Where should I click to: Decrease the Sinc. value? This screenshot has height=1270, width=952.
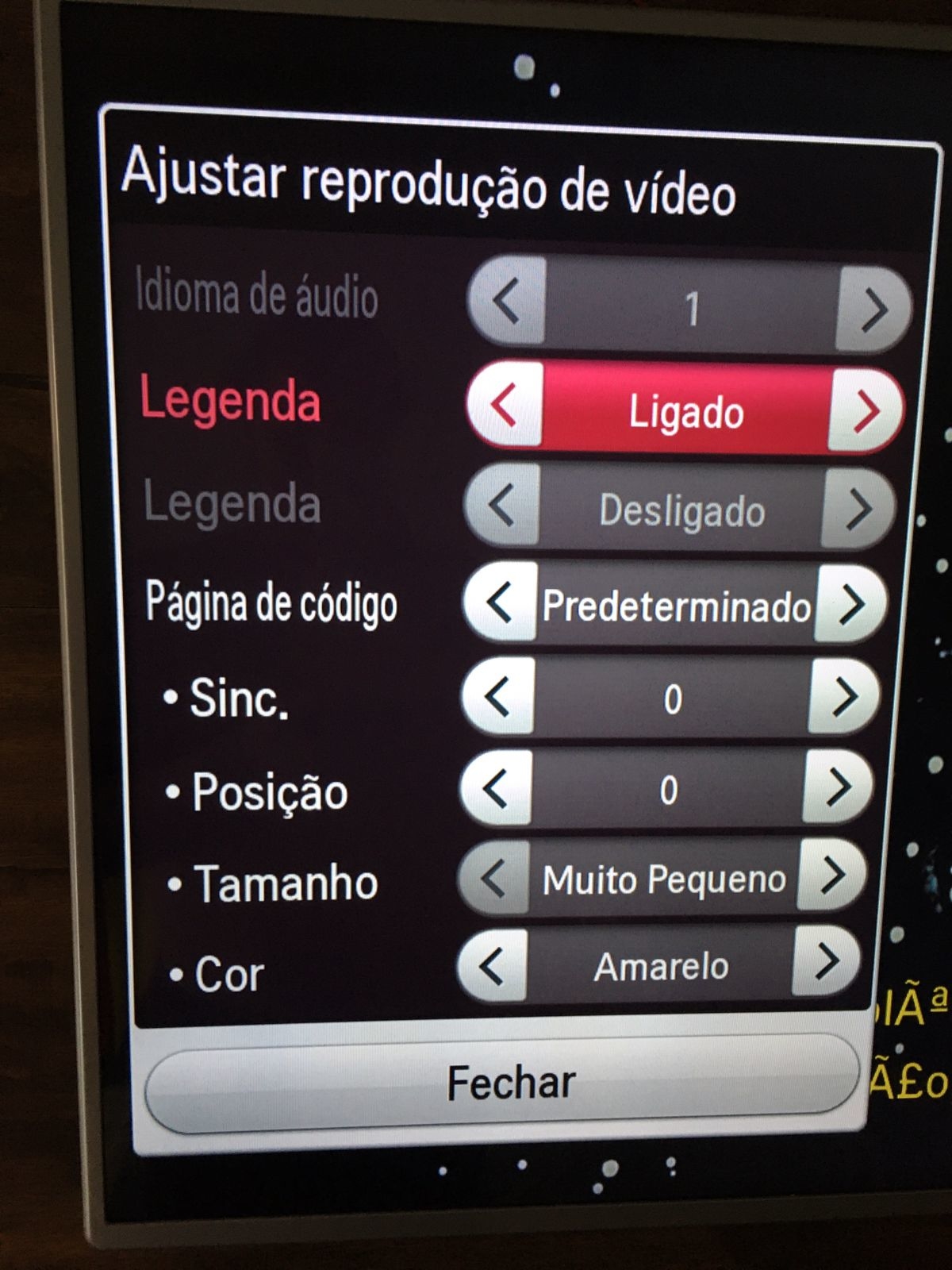(x=497, y=696)
